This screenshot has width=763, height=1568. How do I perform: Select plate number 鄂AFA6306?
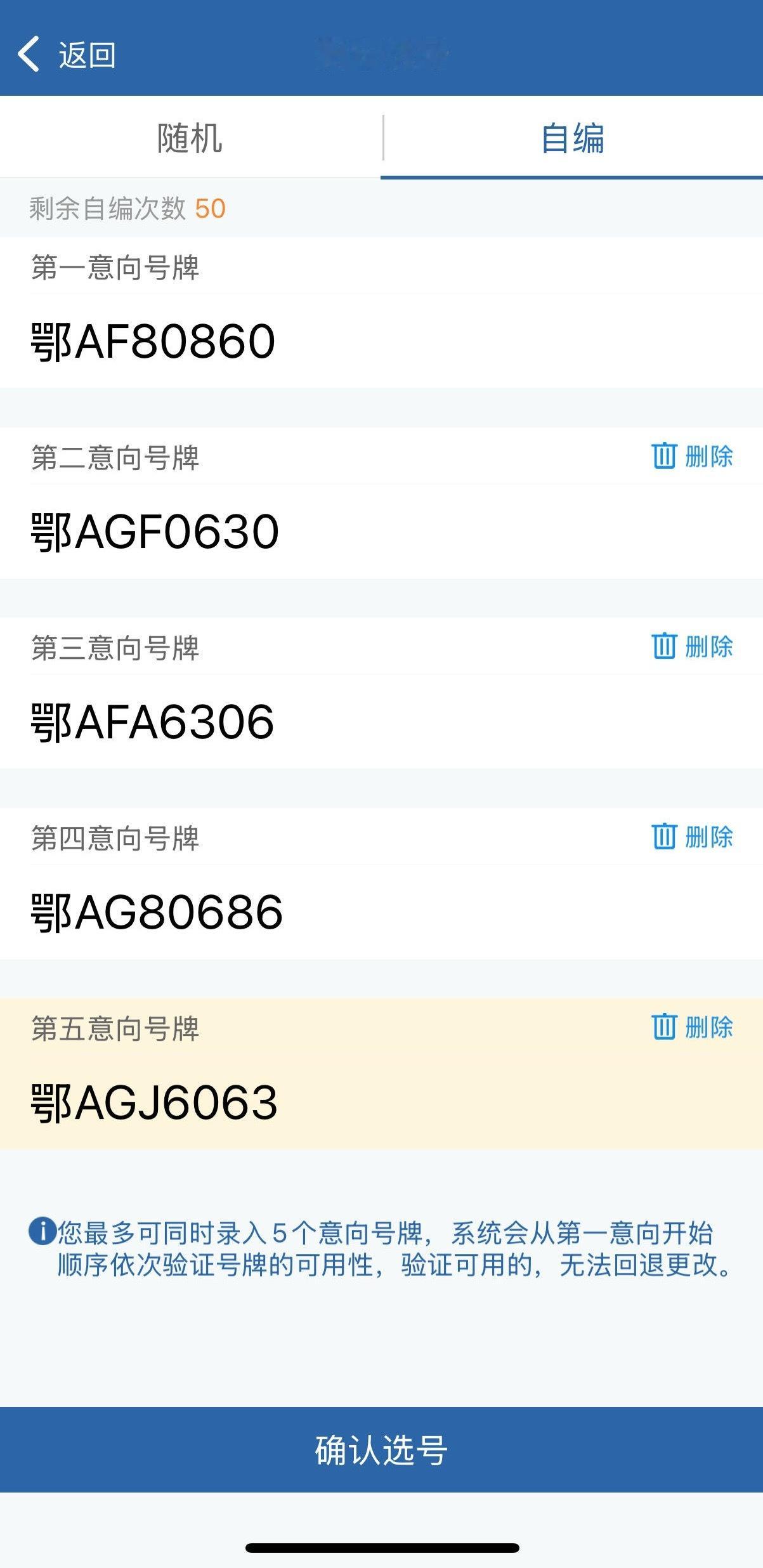[155, 723]
